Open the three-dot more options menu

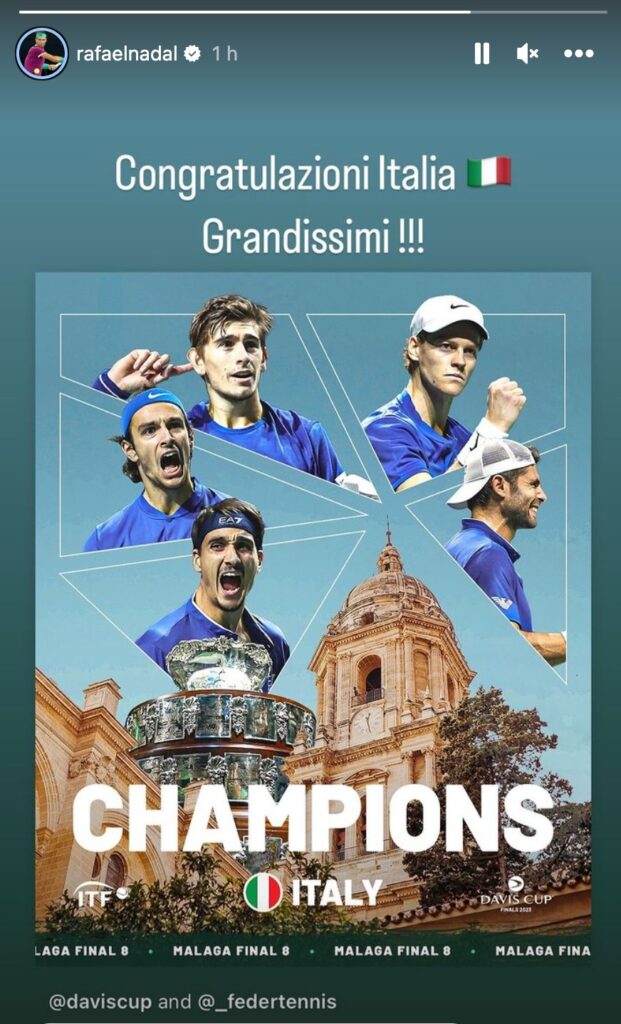(x=579, y=54)
